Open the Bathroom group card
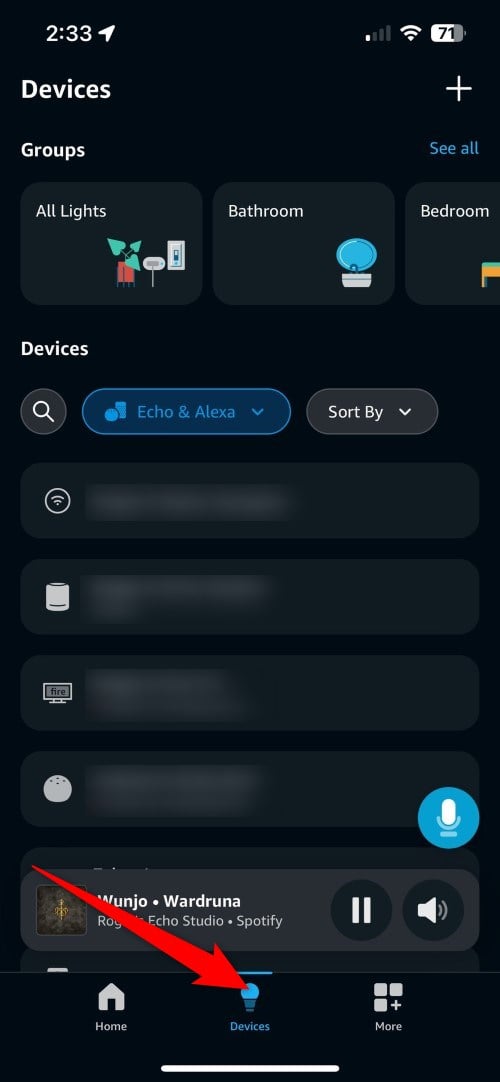Viewport: 500px width, 1082px height. [x=303, y=244]
